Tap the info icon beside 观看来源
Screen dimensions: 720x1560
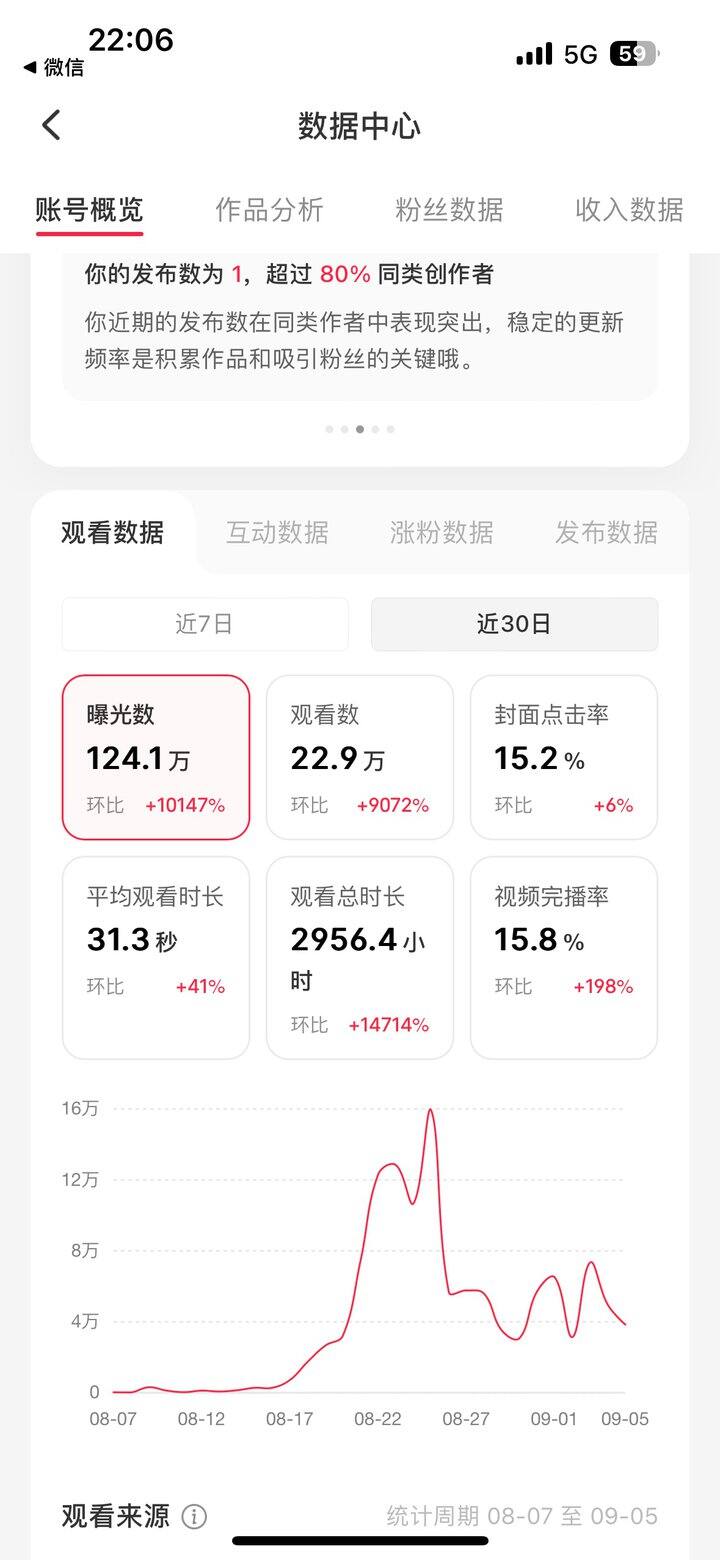coord(194,1517)
